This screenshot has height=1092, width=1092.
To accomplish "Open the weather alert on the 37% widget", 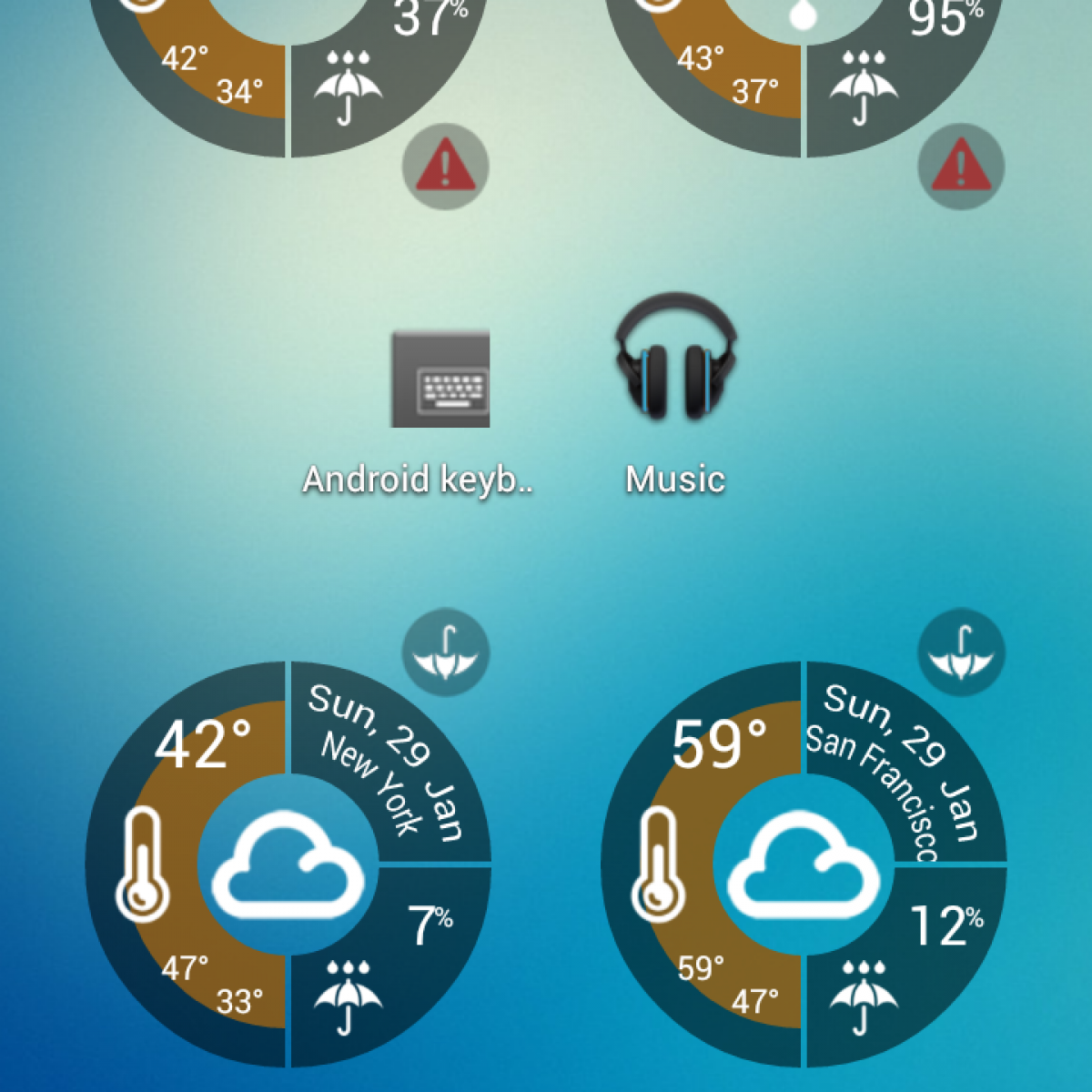I will coord(446,168).
